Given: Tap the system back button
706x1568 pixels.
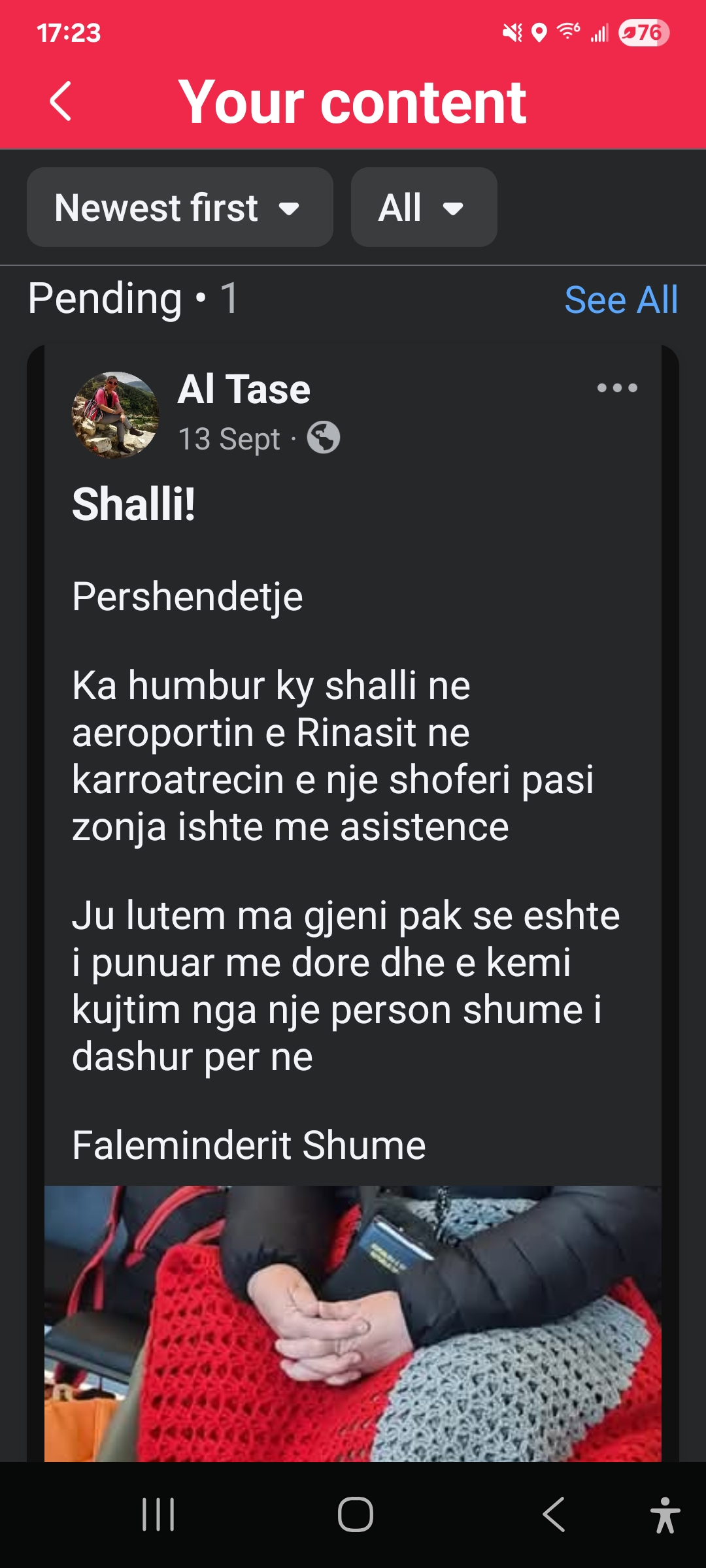Looking at the screenshot, I should pos(554,1514).
